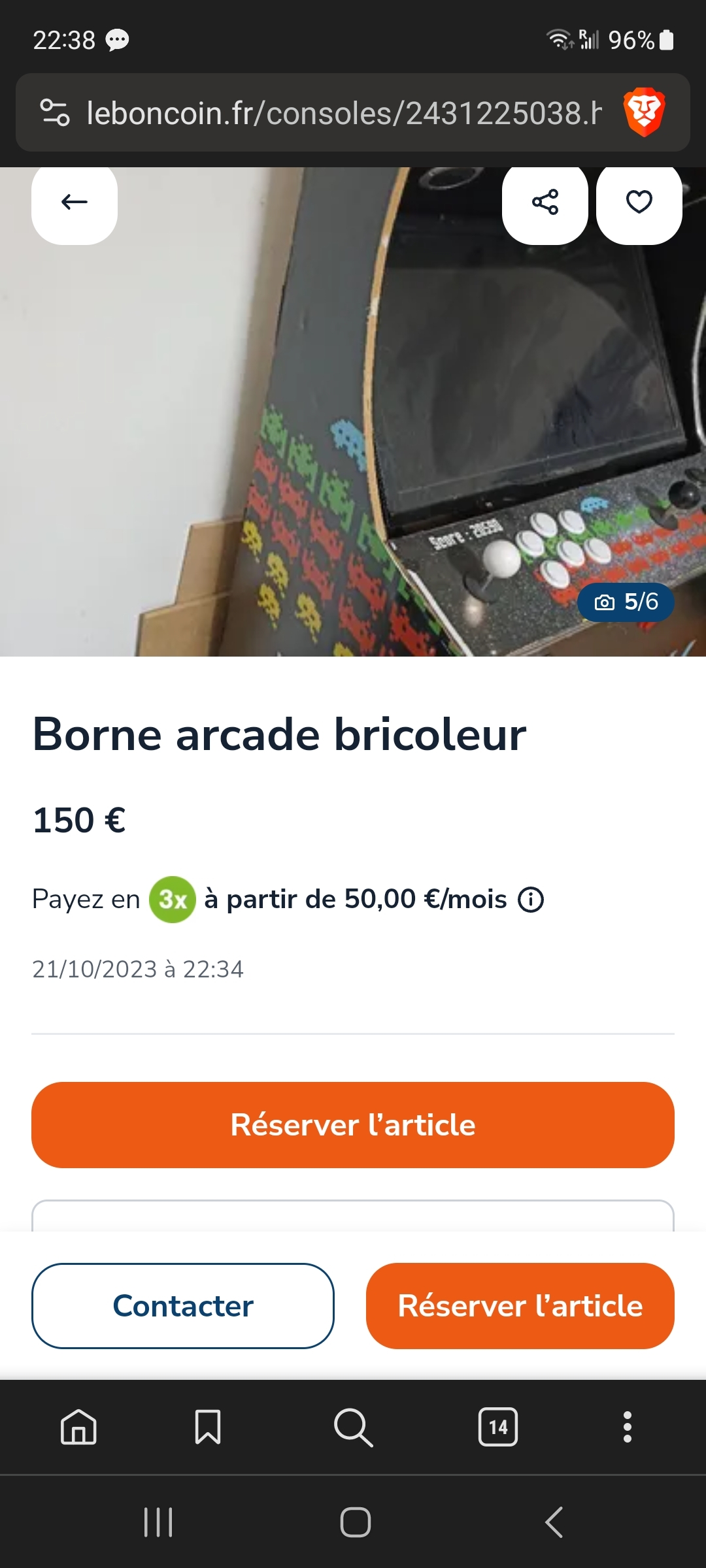Add listing to favorites with heart icon
The height and width of the screenshot is (1568, 706).
coord(639,202)
